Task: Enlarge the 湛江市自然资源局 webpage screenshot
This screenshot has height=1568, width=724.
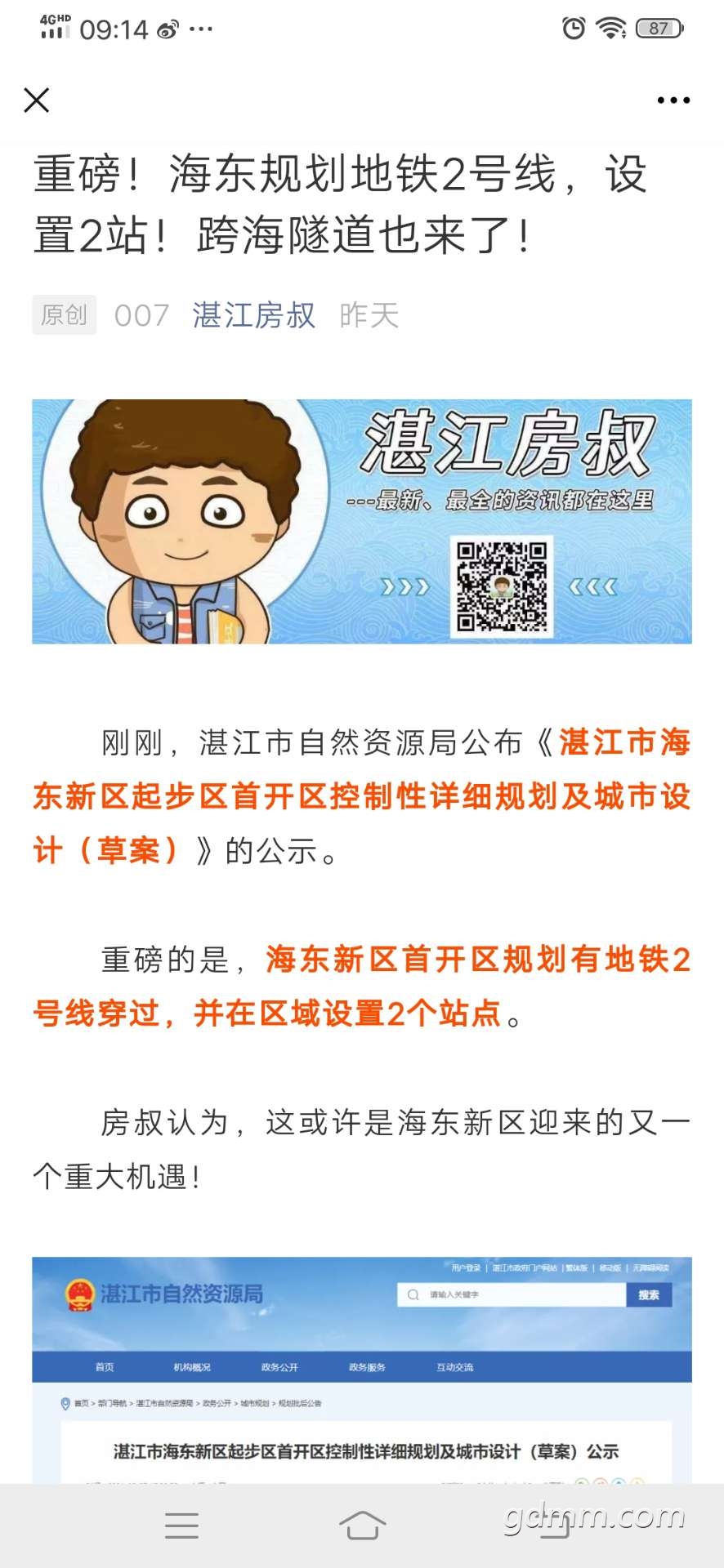Action: pos(362,1370)
